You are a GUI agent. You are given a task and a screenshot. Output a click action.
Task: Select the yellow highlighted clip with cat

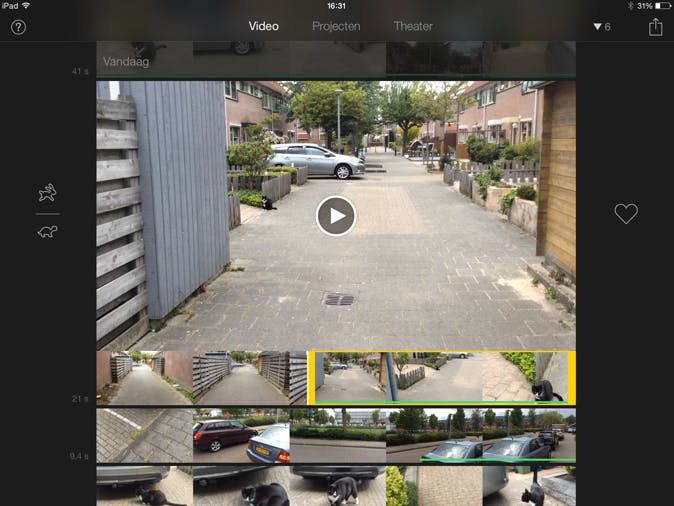point(441,377)
